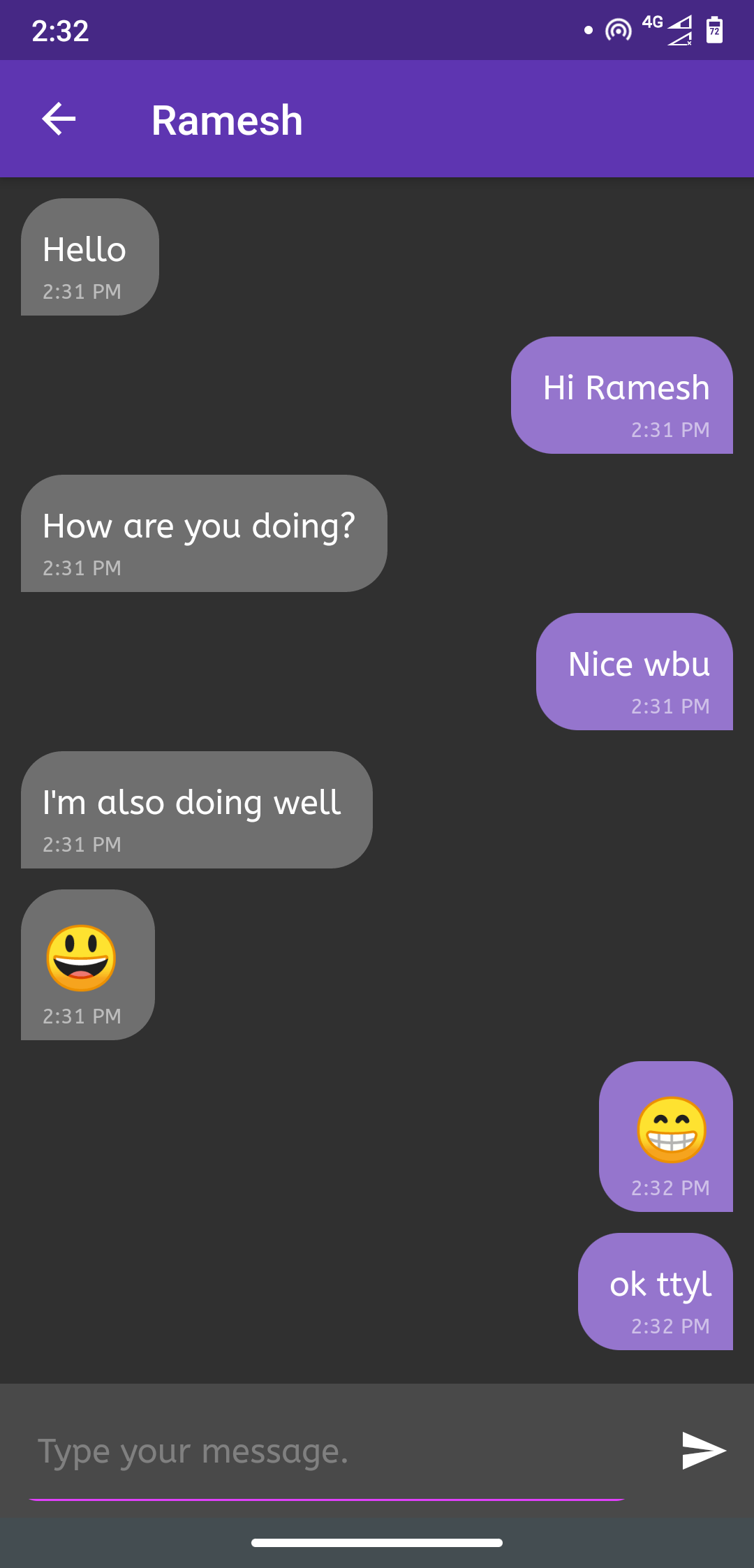Focus the Type your message field

(327, 1452)
